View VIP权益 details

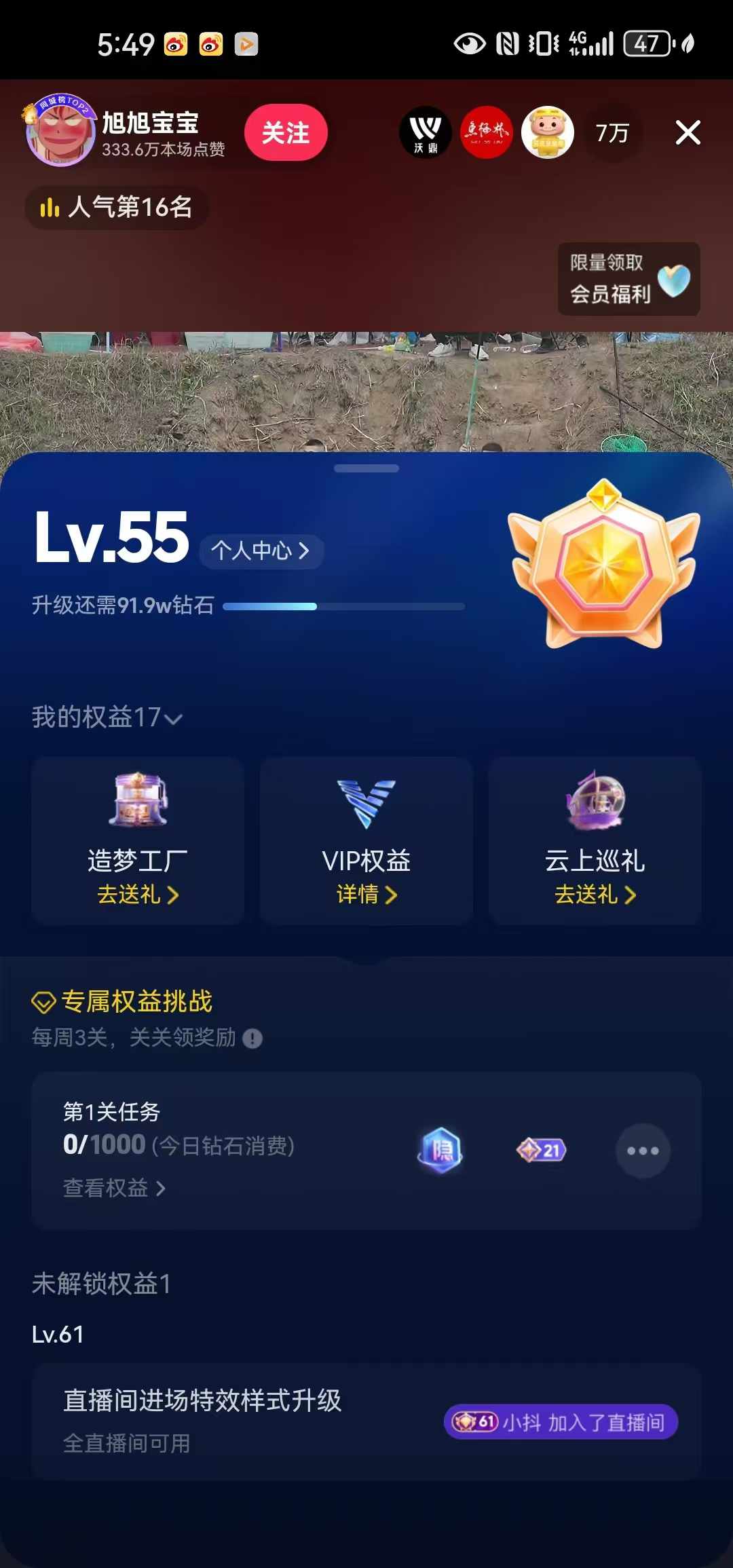pyautogui.click(x=366, y=840)
